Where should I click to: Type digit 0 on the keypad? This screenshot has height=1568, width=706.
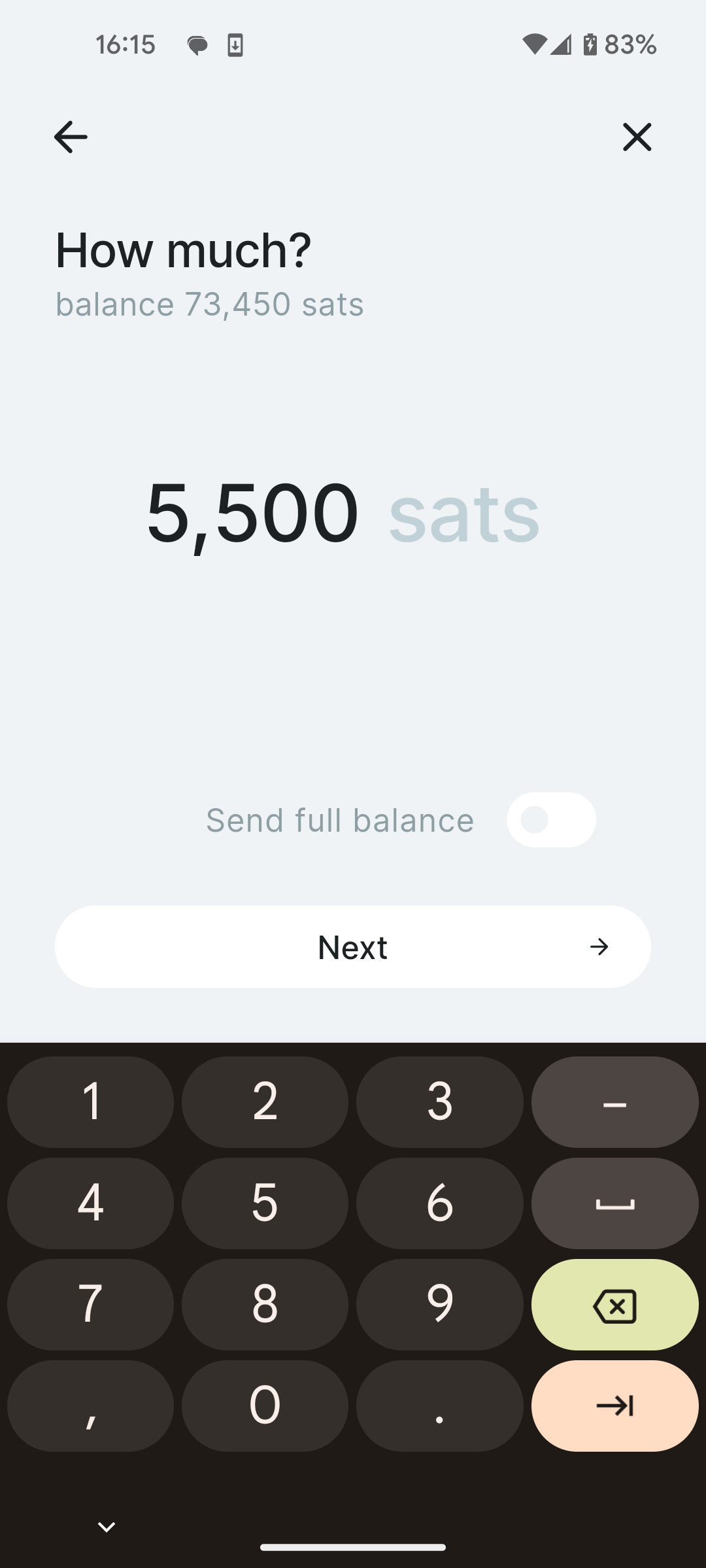(265, 1405)
